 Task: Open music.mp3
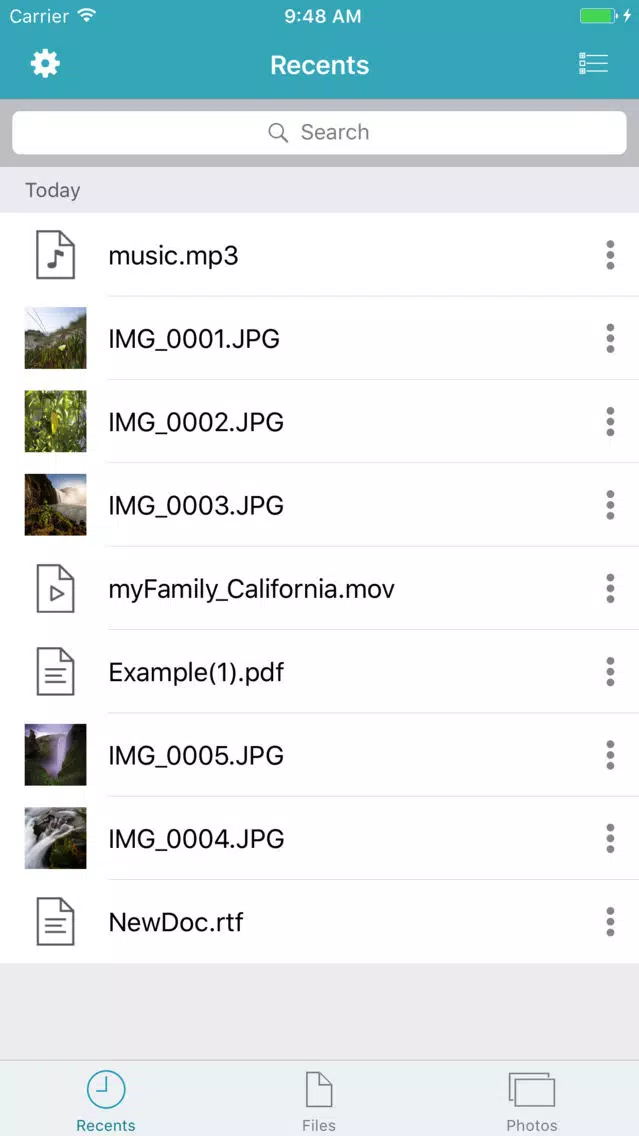(x=320, y=255)
